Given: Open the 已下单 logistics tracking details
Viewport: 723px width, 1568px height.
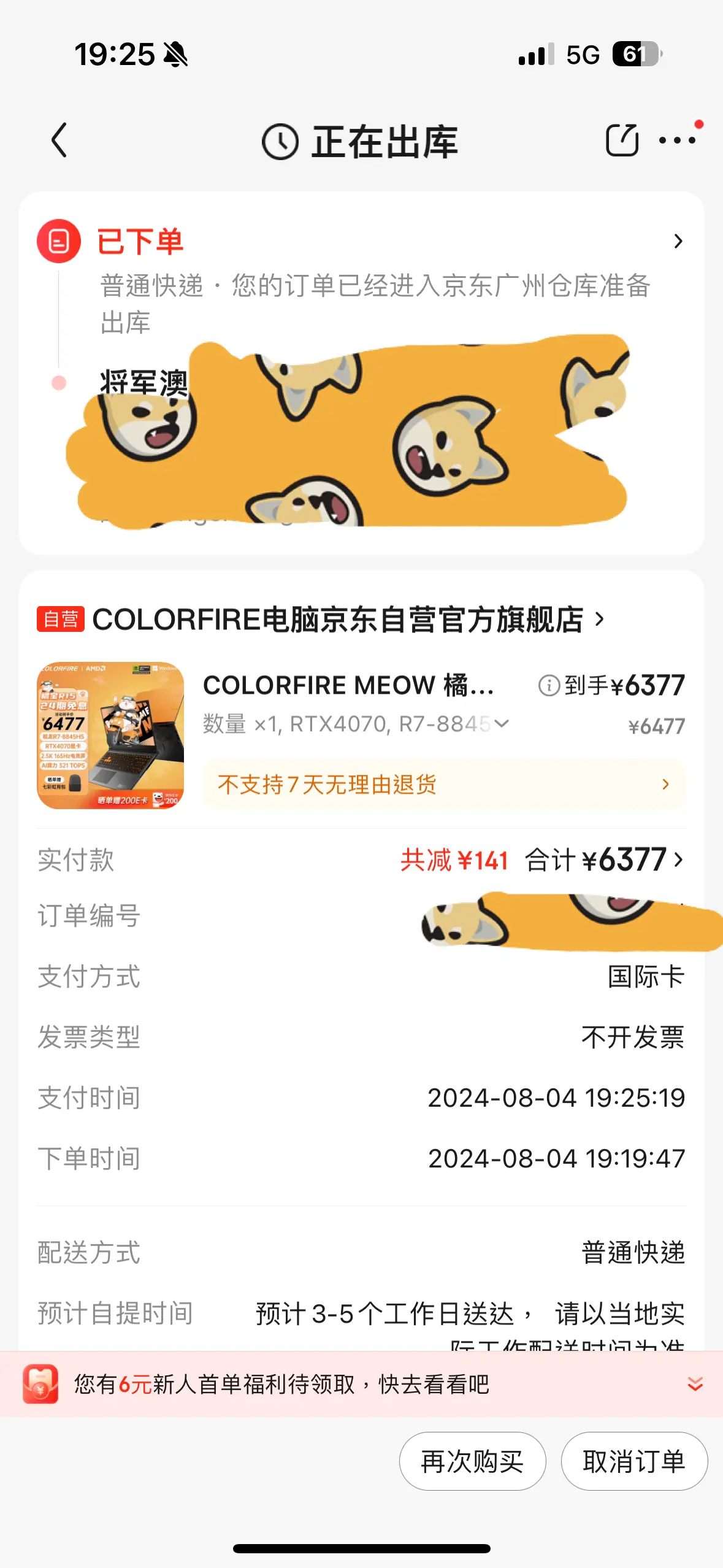Looking at the screenshot, I should click(x=361, y=242).
